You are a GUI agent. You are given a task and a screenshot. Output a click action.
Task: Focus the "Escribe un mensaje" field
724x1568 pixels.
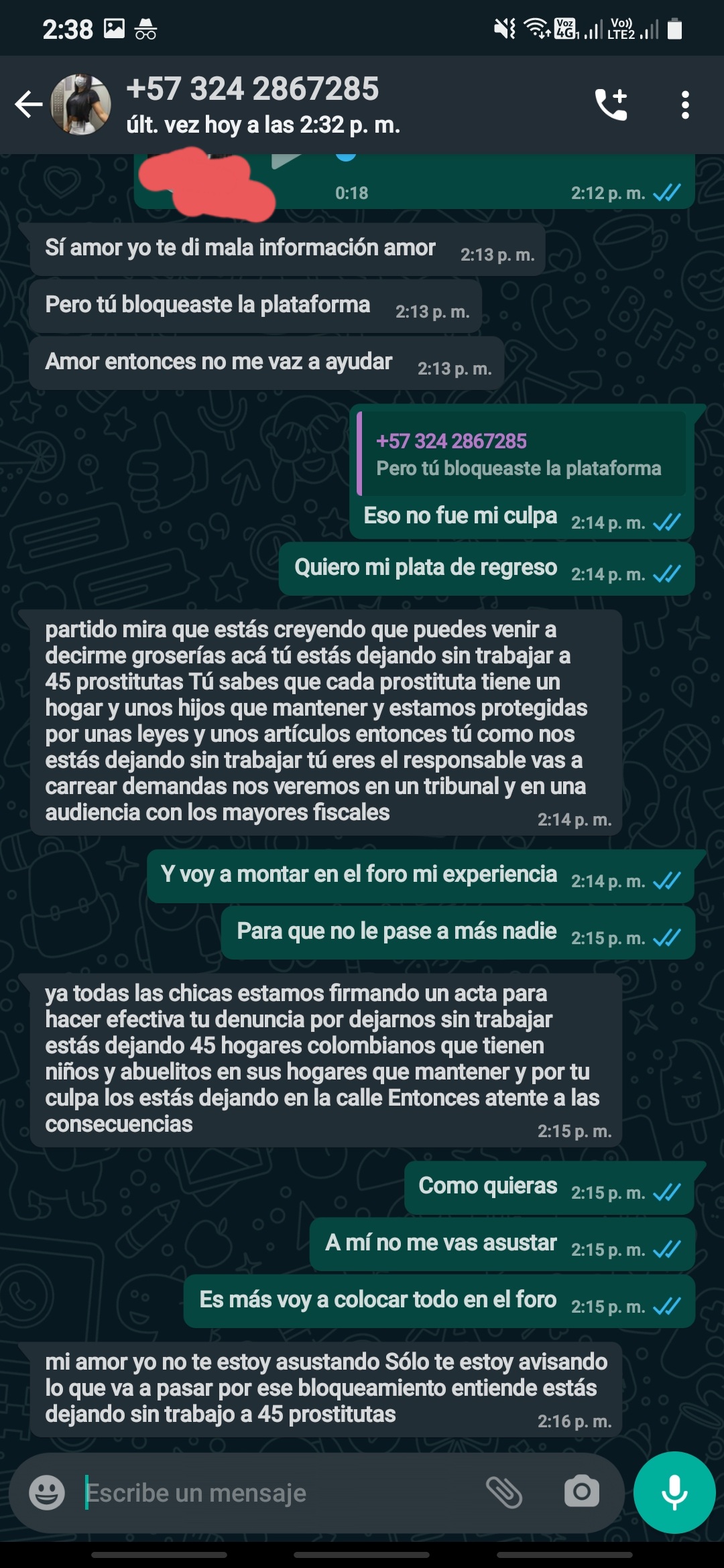(x=268, y=1492)
